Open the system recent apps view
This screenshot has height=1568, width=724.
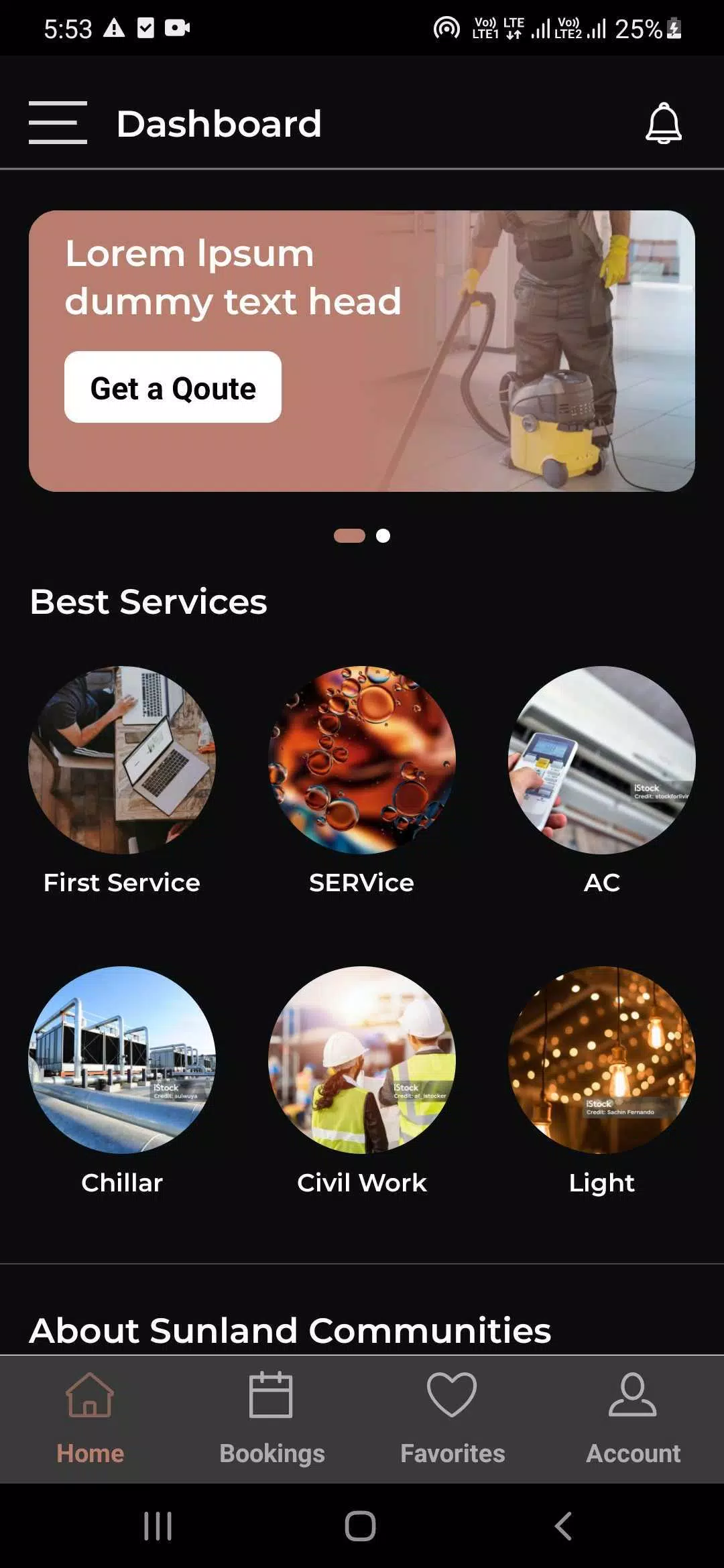[158, 1526]
